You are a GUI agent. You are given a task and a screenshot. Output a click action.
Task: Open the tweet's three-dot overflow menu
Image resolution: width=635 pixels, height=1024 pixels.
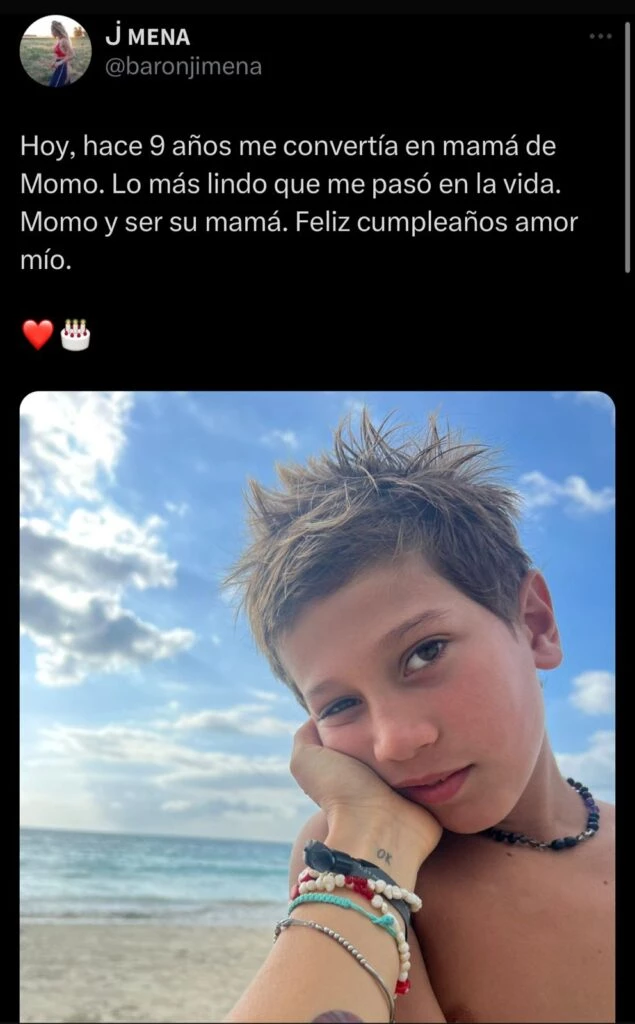(600, 36)
